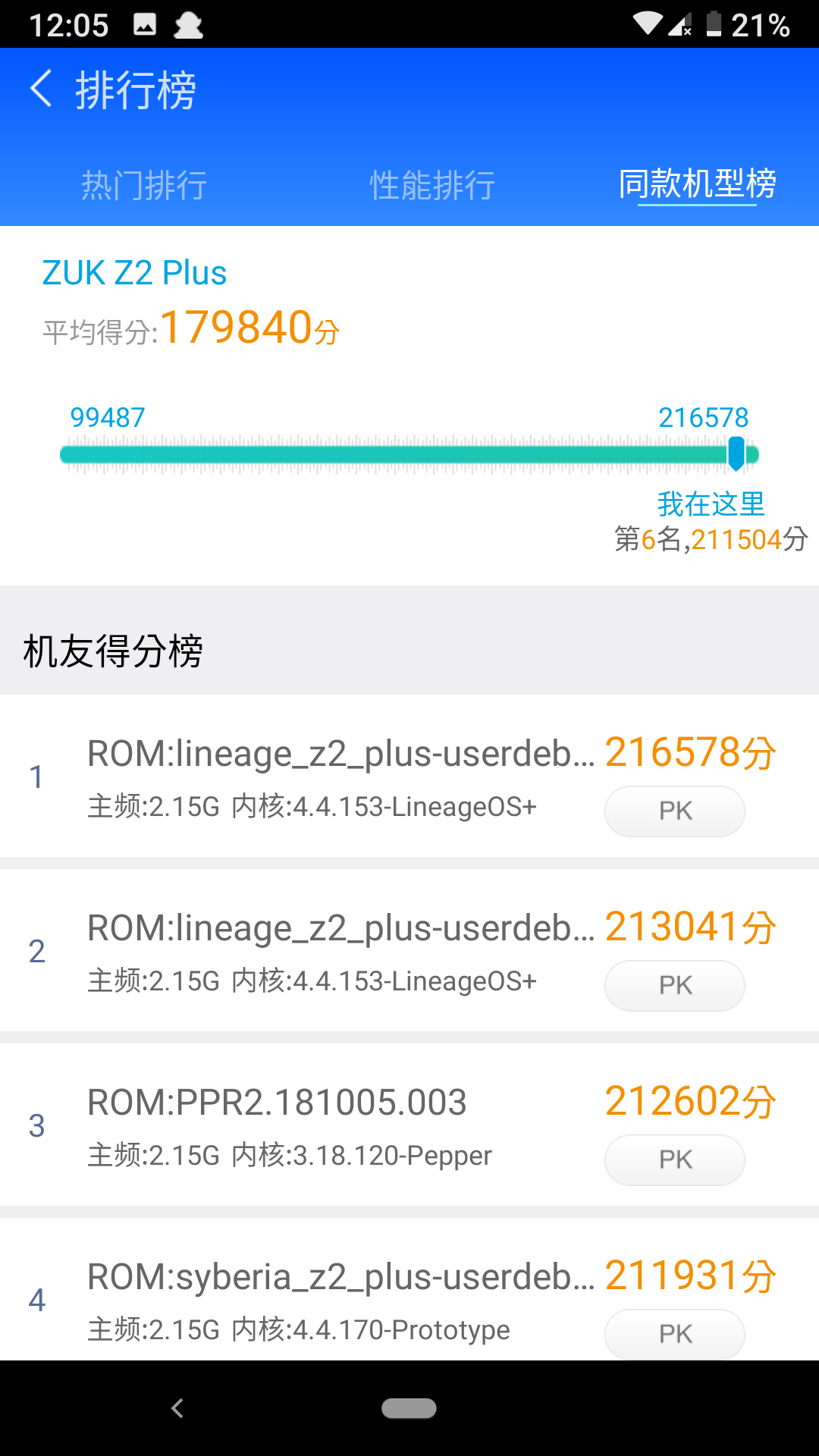
Task: Tap the system back button
Action: click(177, 1408)
